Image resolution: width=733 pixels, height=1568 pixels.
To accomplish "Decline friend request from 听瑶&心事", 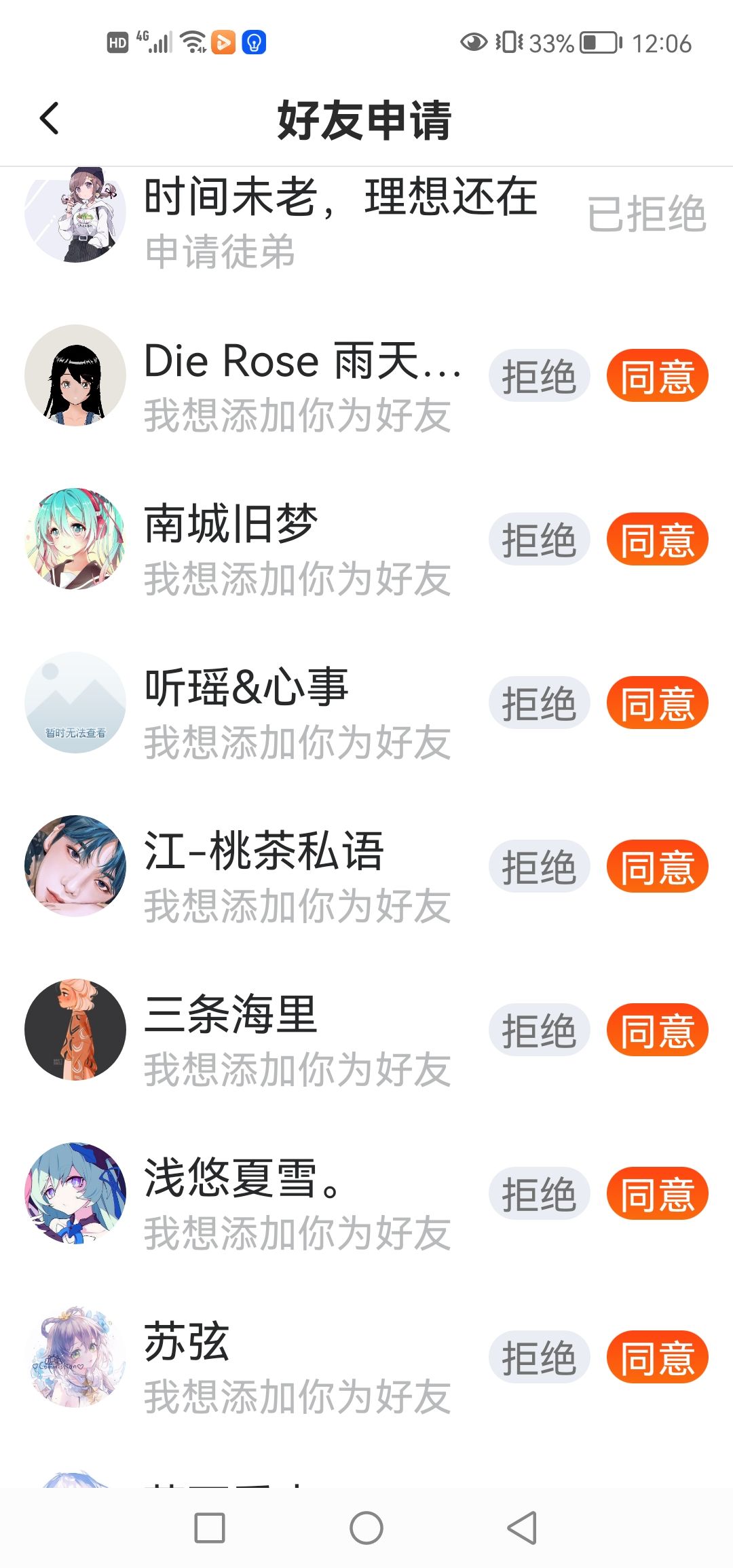I will point(539,703).
